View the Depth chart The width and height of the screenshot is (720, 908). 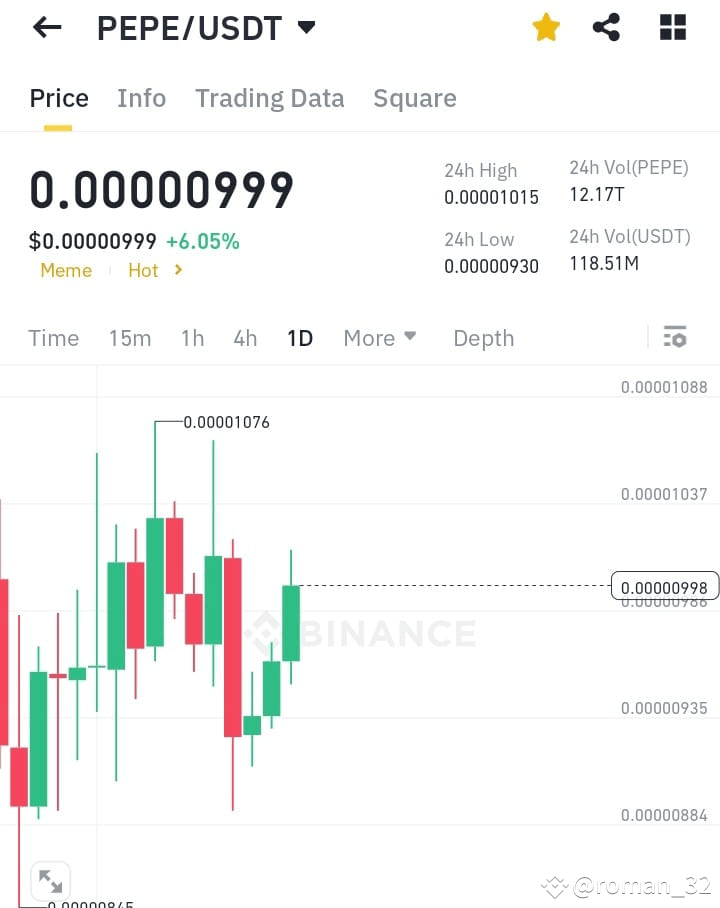pos(483,338)
